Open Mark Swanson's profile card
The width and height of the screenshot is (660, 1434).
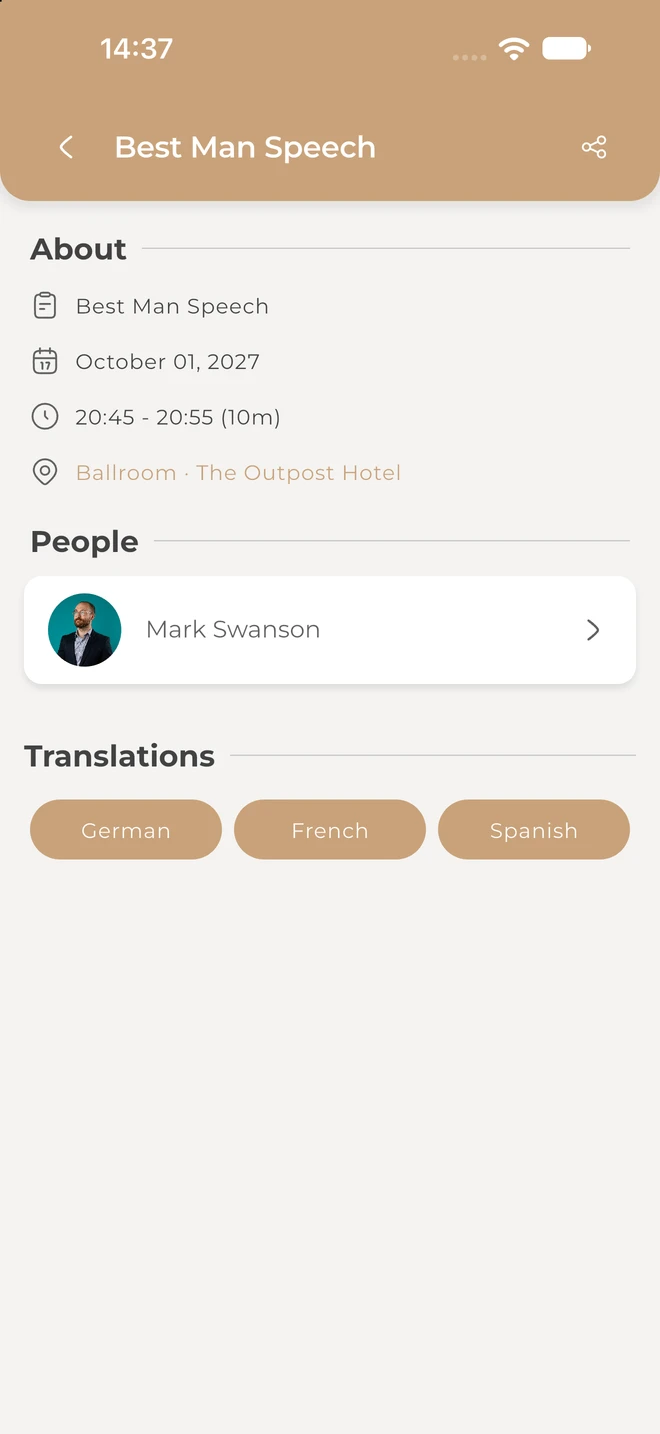[x=330, y=630]
